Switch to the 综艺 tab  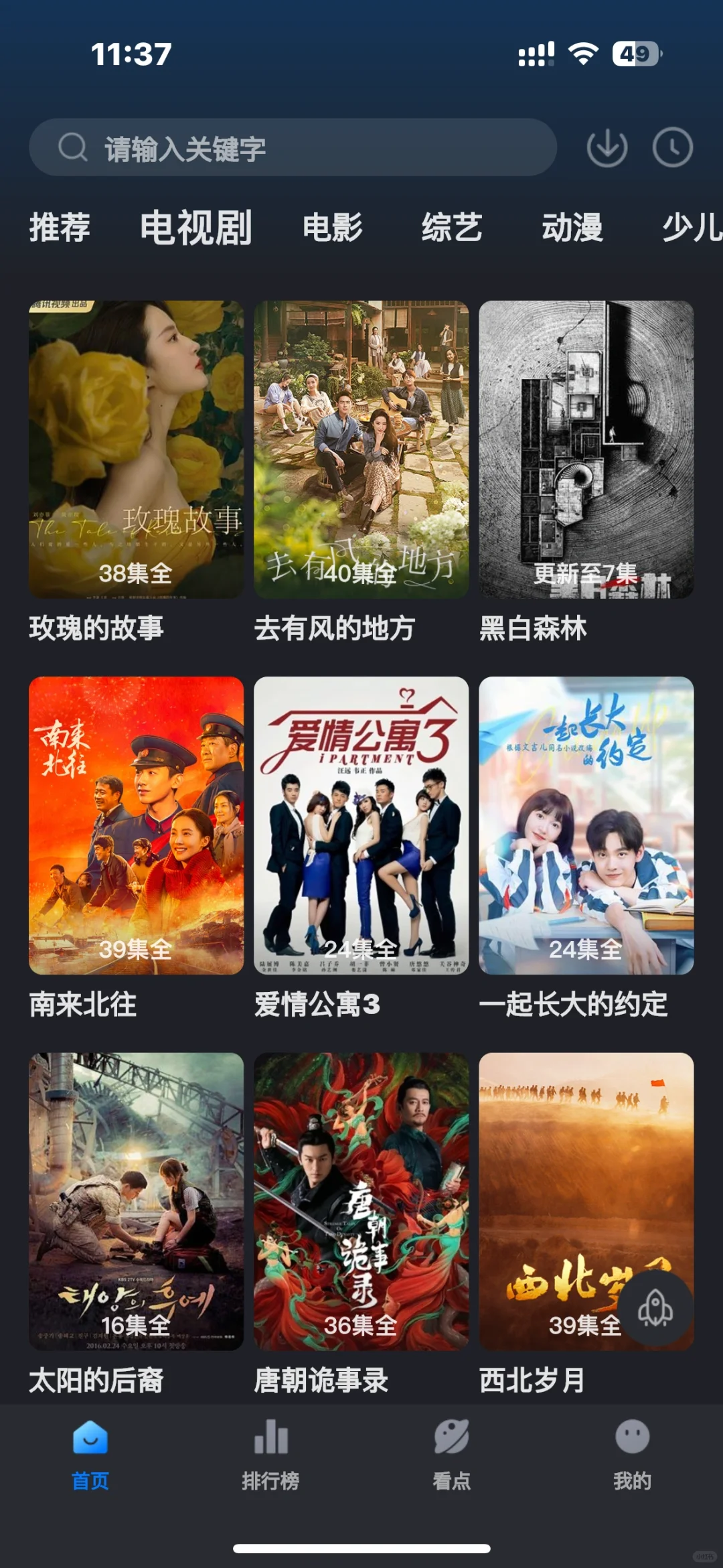pyautogui.click(x=452, y=228)
